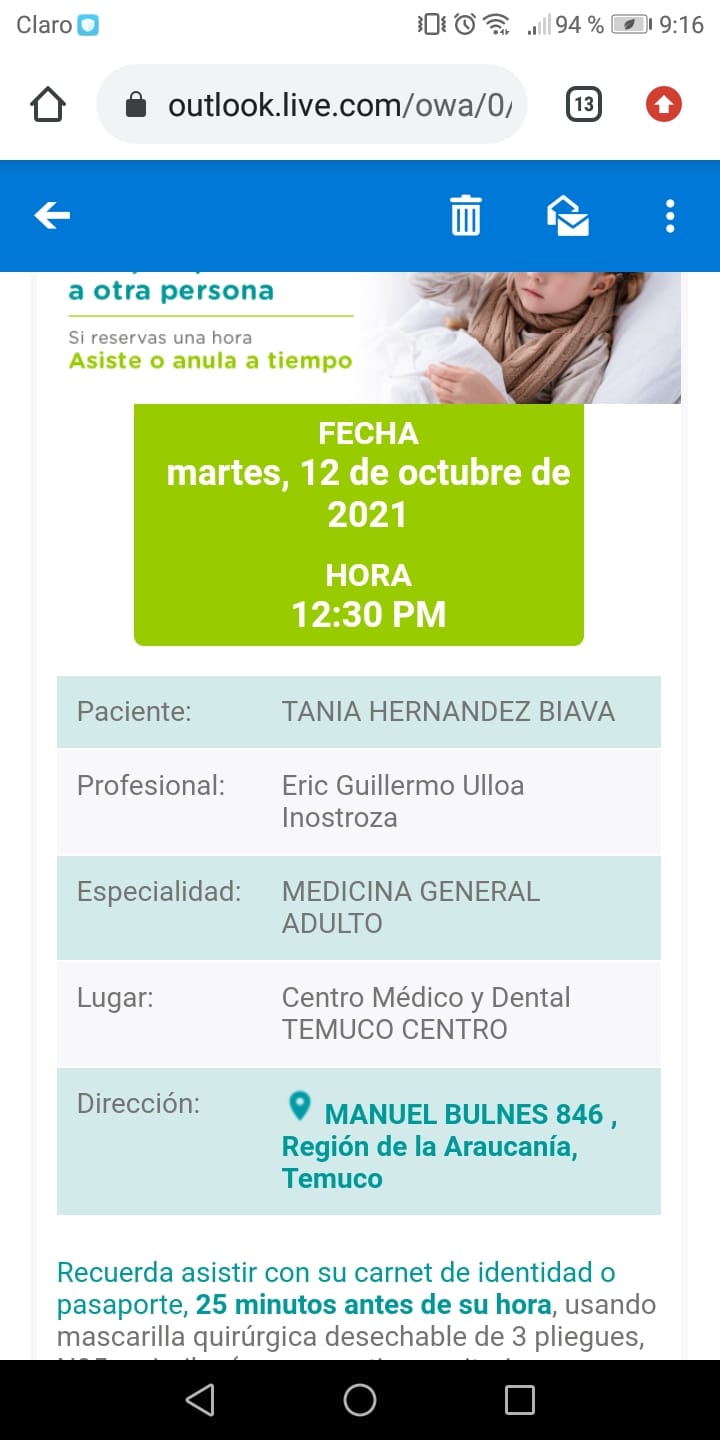Viewport: 720px width, 1440px height.
Task: Show recent apps with the square button
Action: (x=519, y=1400)
